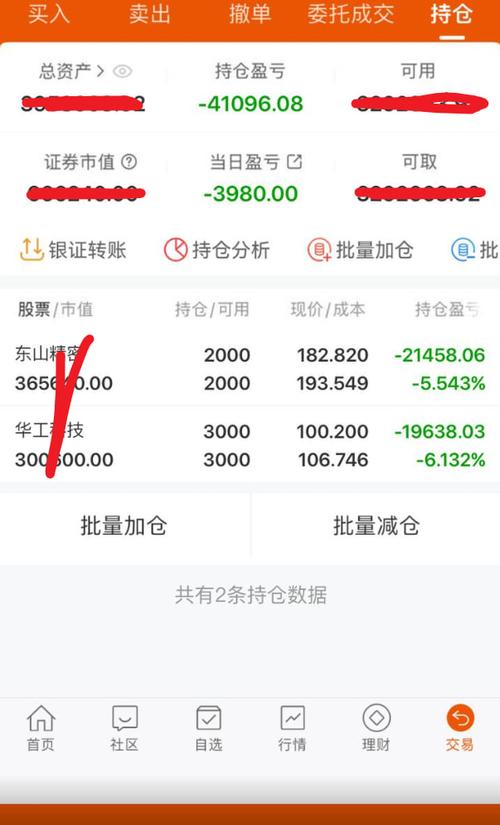
Task: Switch to the 卖出 tab
Action: [150, 14]
